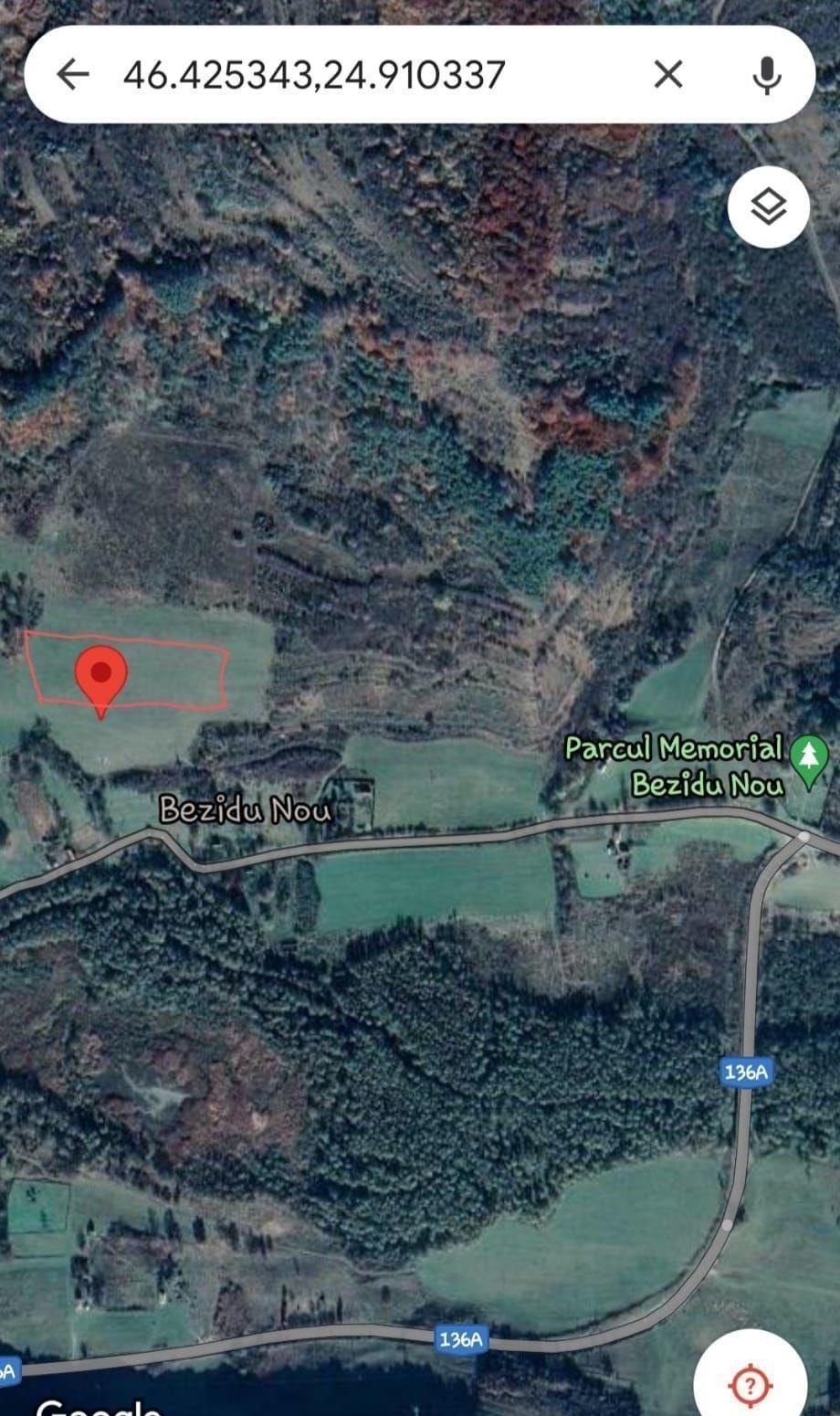Open Parcul Memorial Bezidu Nou place marker
Screen dimensions: 840x1416
coord(808,760)
